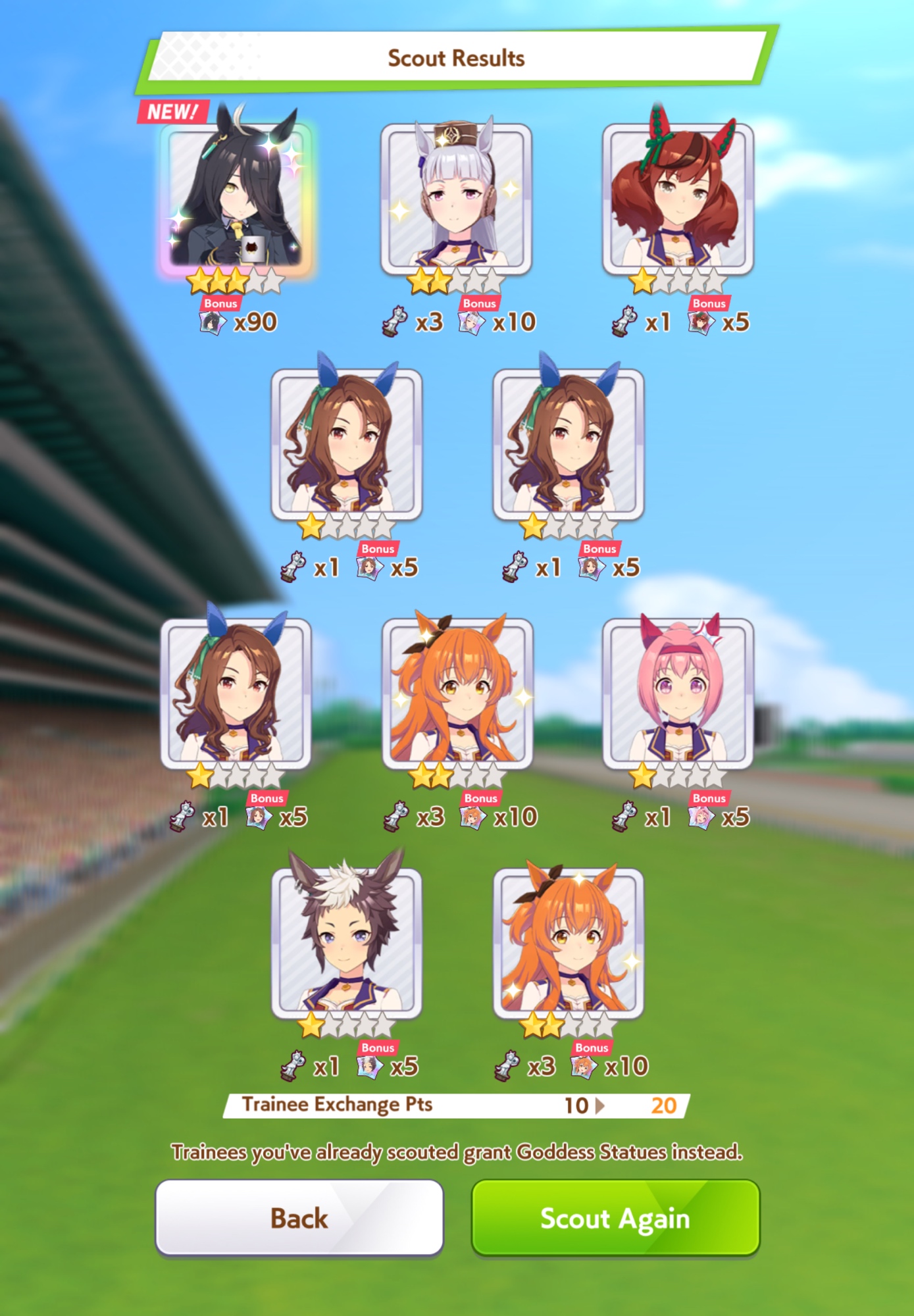This screenshot has width=914, height=1316.
Task: Tap the Back button
Action: (299, 1217)
